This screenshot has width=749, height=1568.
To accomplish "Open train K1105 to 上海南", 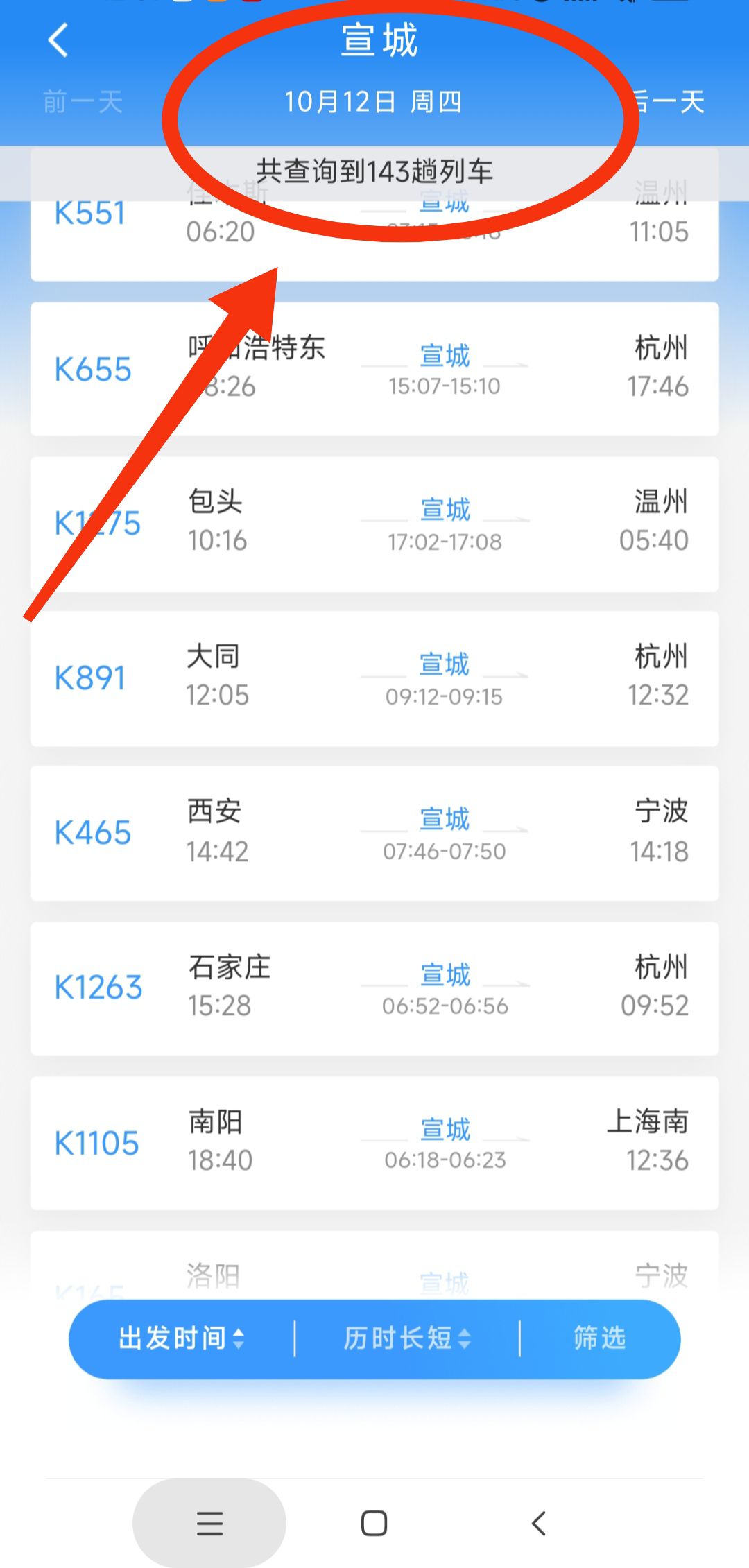I will [374, 1143].
